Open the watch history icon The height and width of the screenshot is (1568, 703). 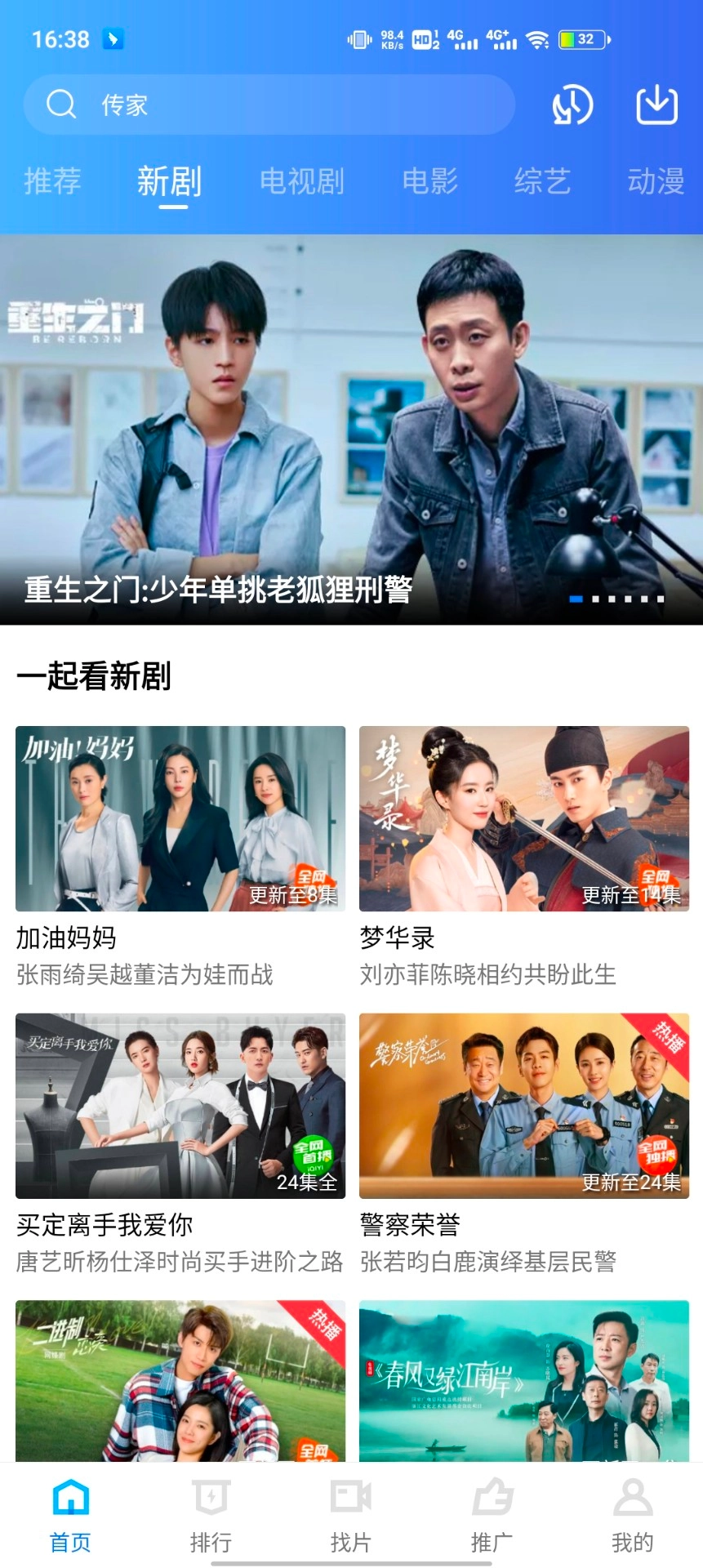tap(572, 105)
